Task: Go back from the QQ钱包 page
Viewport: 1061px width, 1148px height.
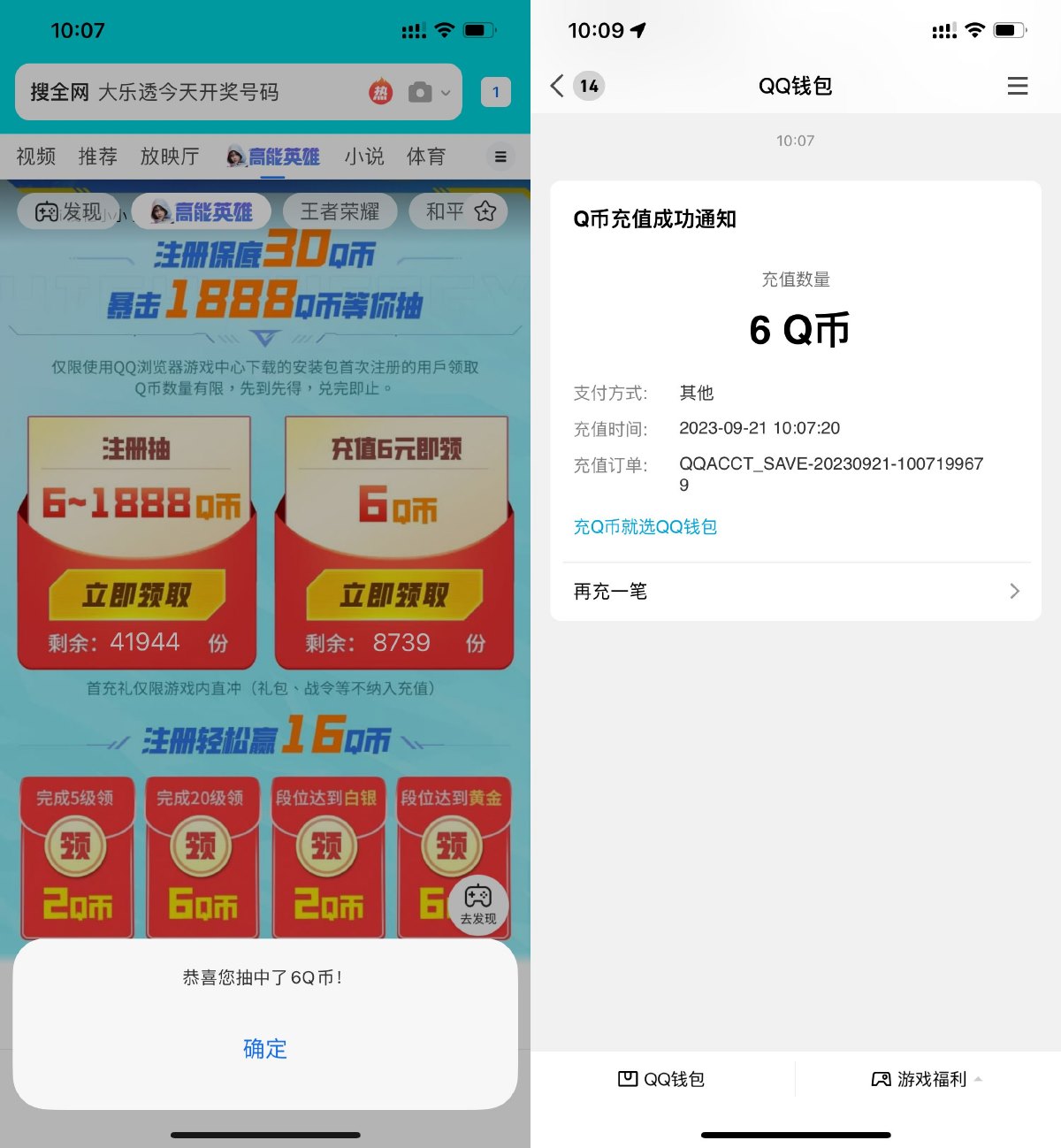Action: [x=557, y=86]
